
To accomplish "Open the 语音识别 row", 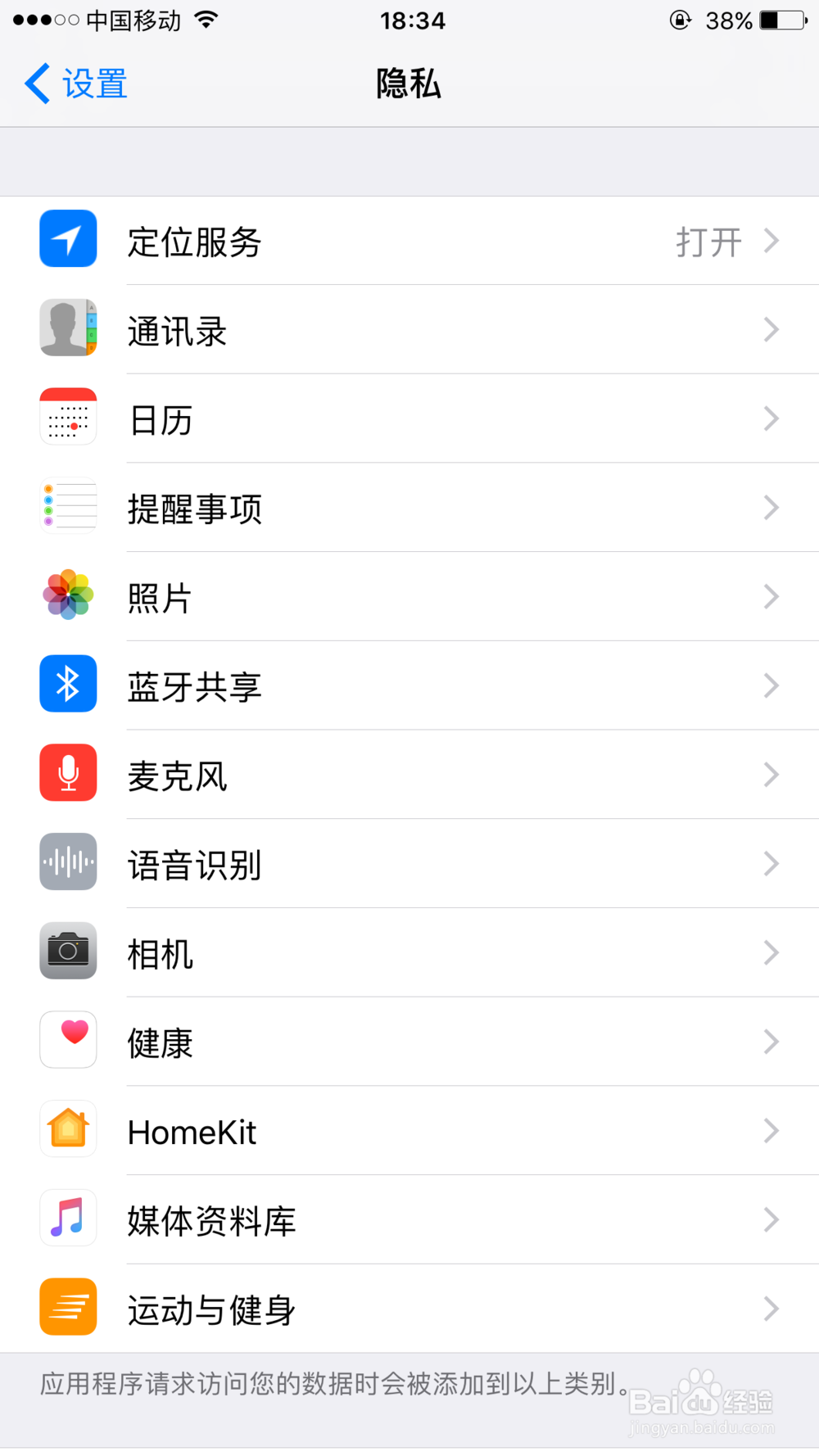I will point(409,865).
